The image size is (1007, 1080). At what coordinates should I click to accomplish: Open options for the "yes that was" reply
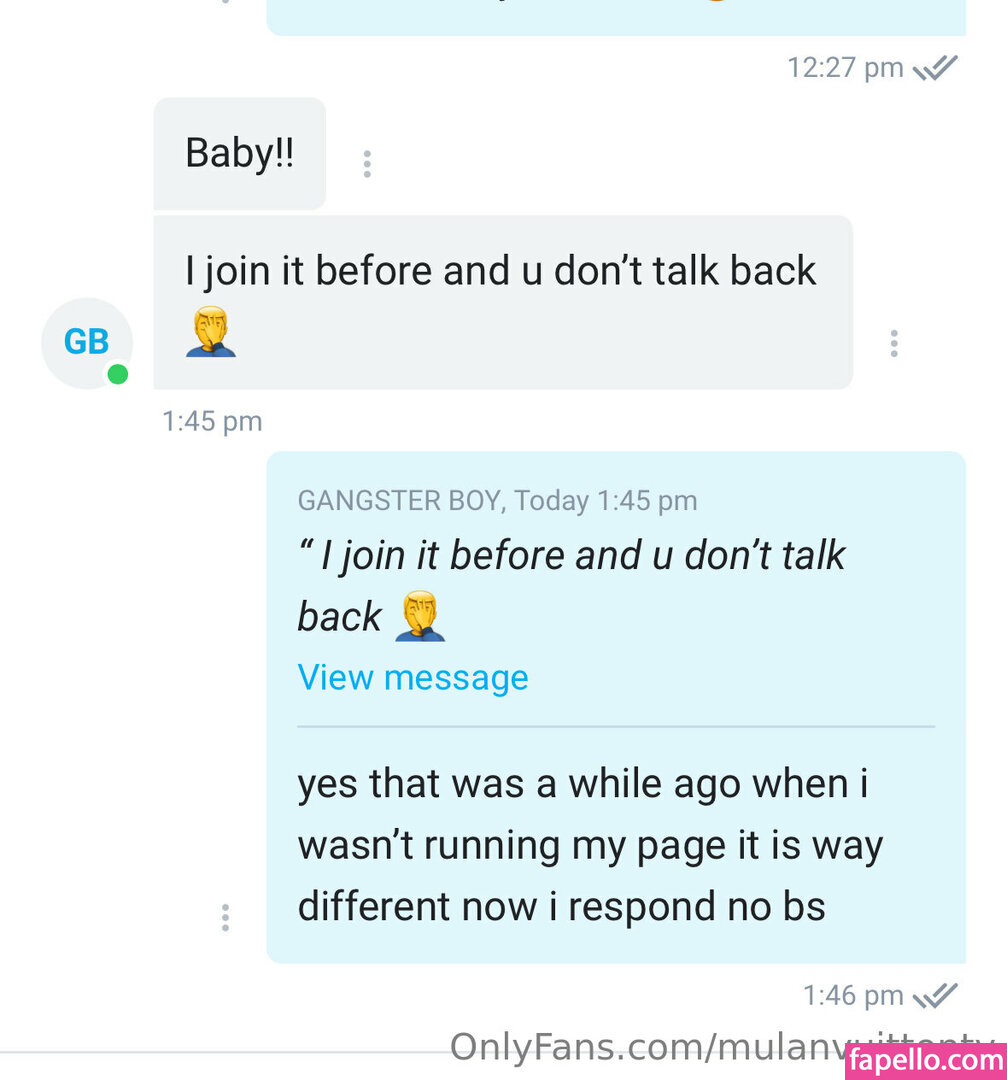tap(225, 917)
